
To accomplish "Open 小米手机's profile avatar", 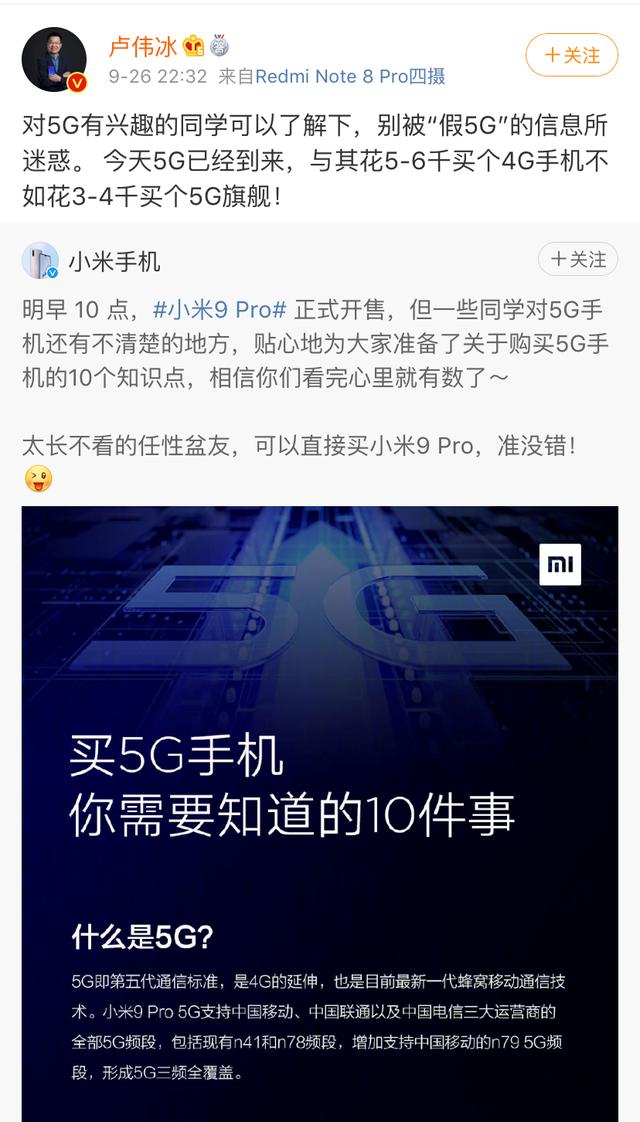I will point(40,261).
